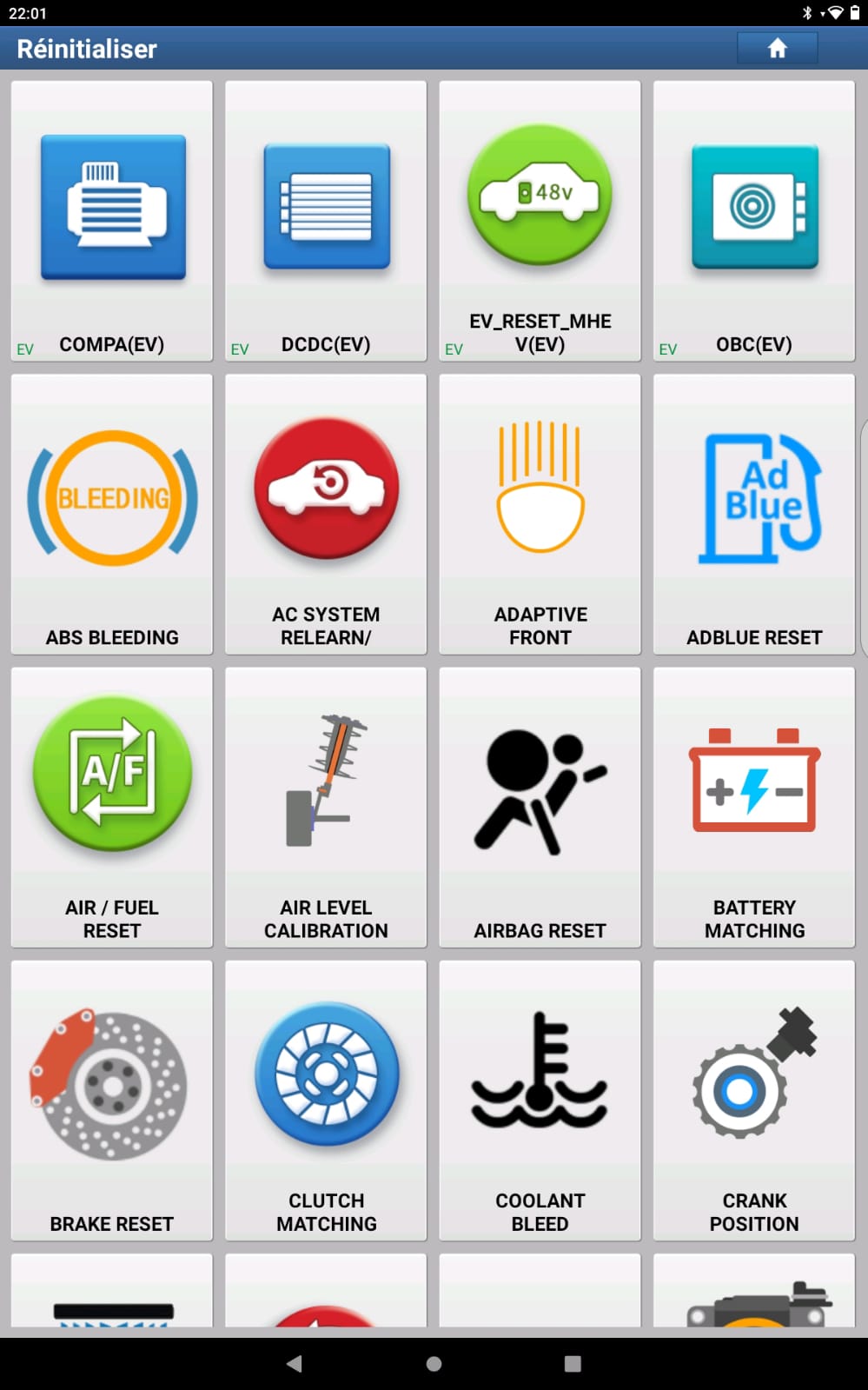868x1390 pixels.
Task: Launch the AdBlue Reset function
Action: click(753, 514)
